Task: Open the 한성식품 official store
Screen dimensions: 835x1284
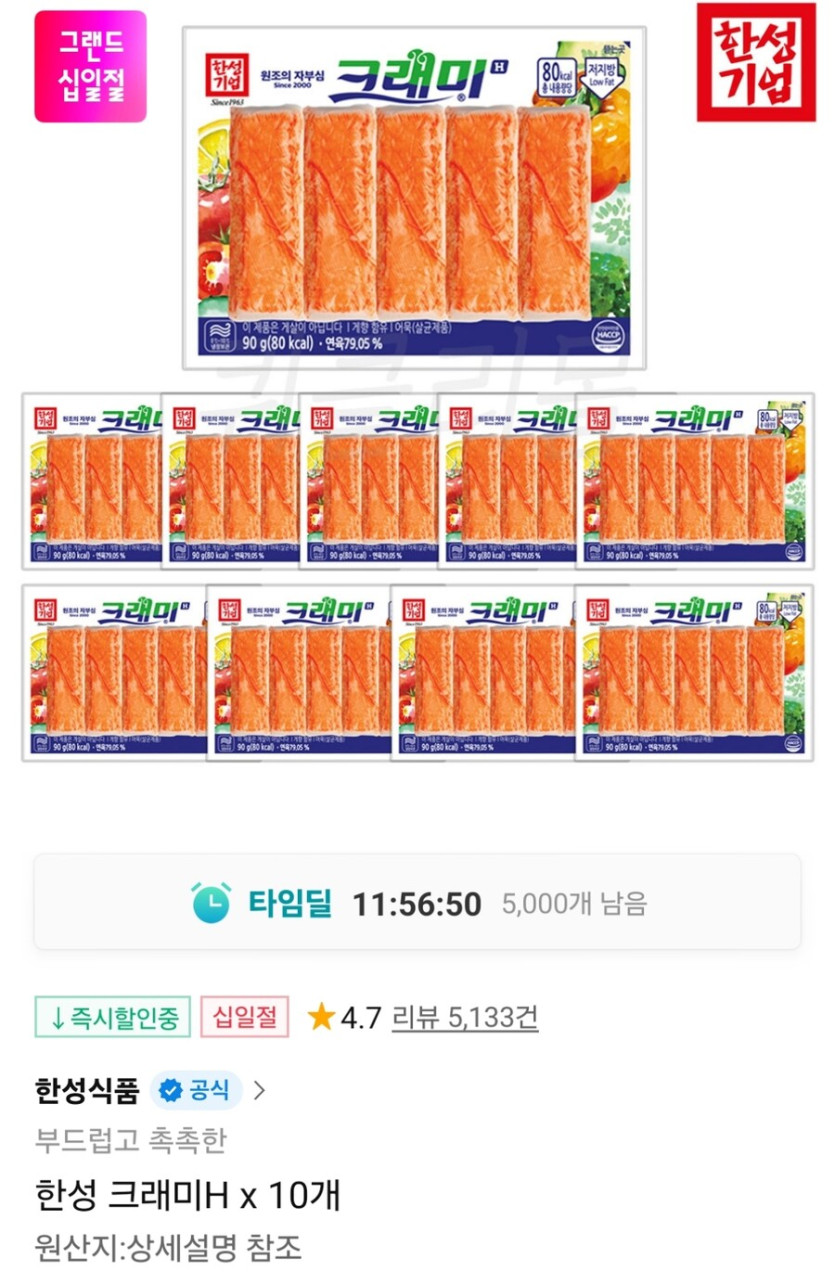Action: click(x=151, y=1090)
